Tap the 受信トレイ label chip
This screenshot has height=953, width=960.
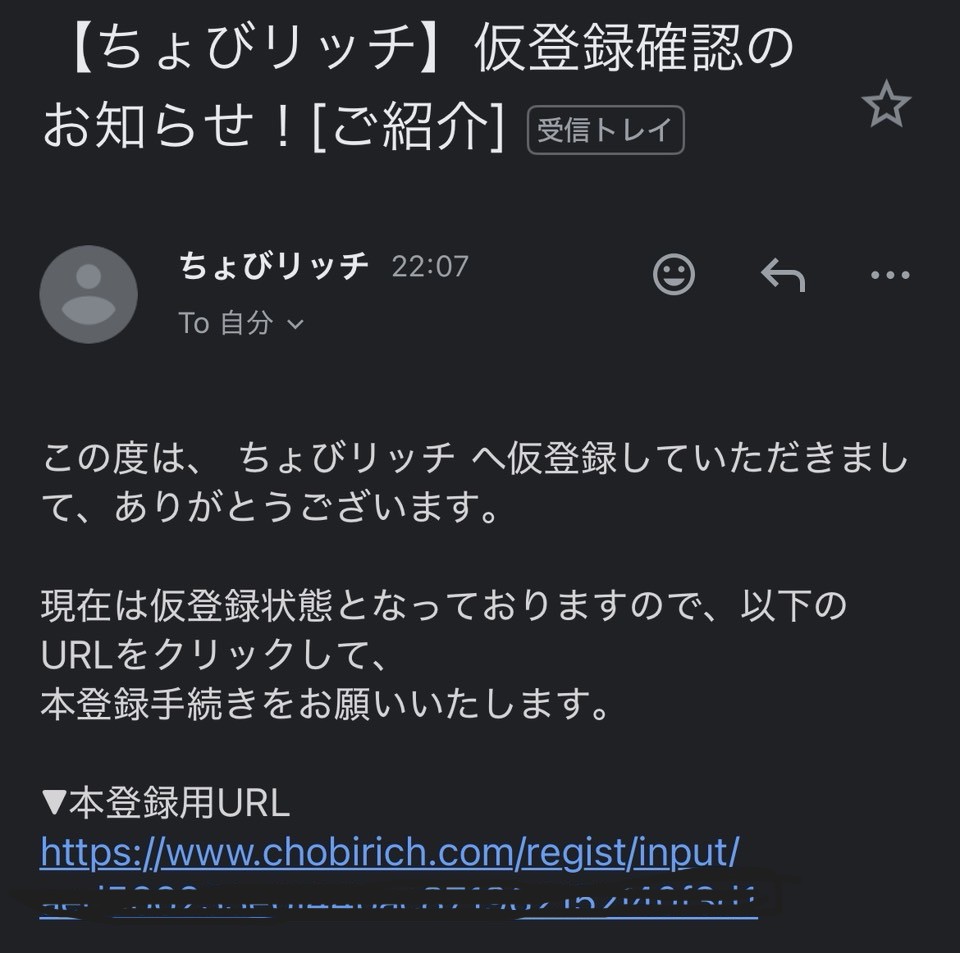click(x=605, y=131)
